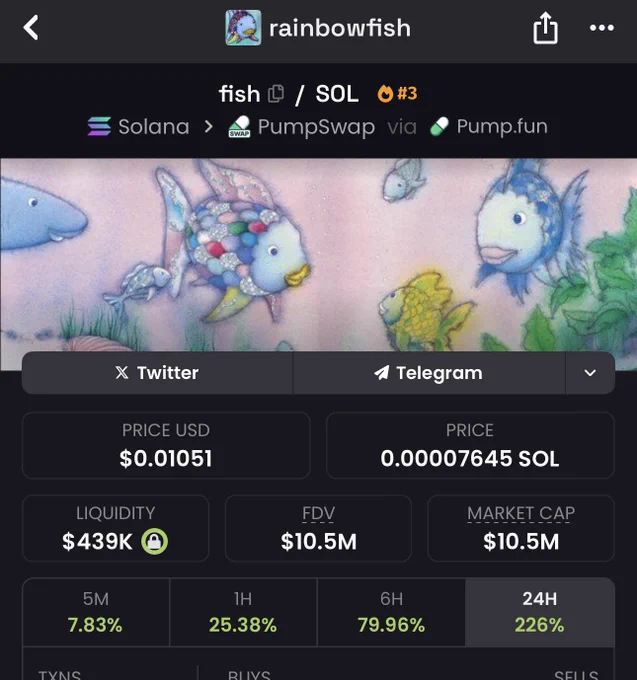Tap the underlined Market Cap label
The height and width of the screenshot is (680, 637).
click(x=521, y=513)
